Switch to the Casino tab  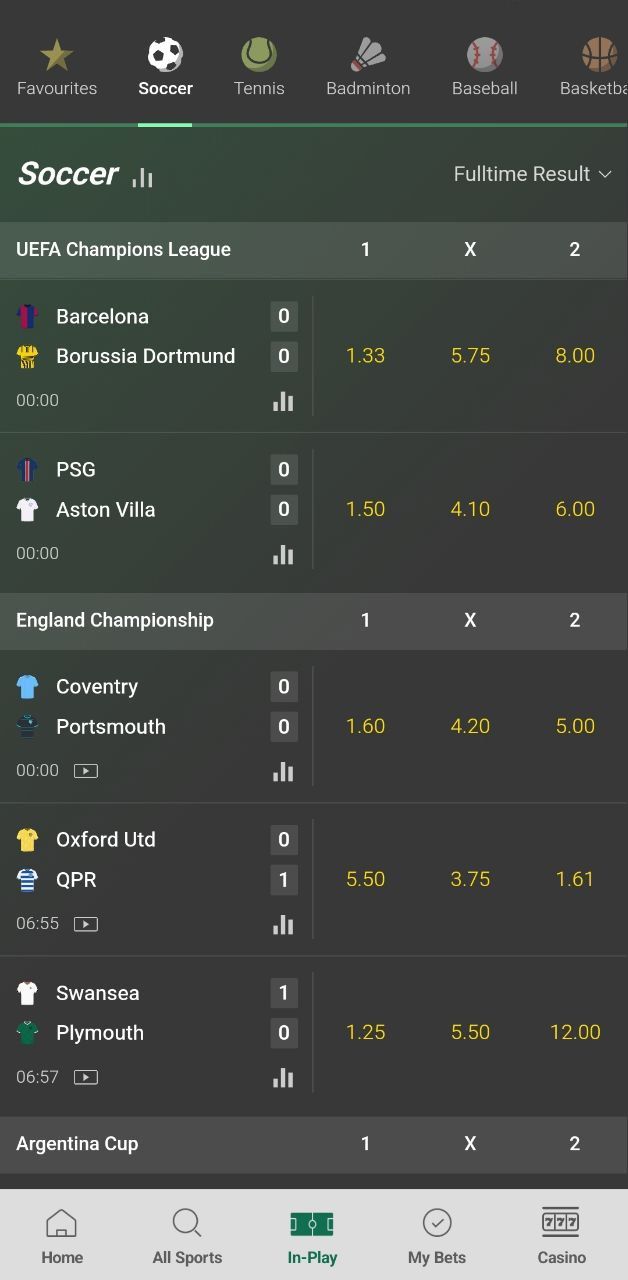pyautogui.click(x=561, y=1236)
